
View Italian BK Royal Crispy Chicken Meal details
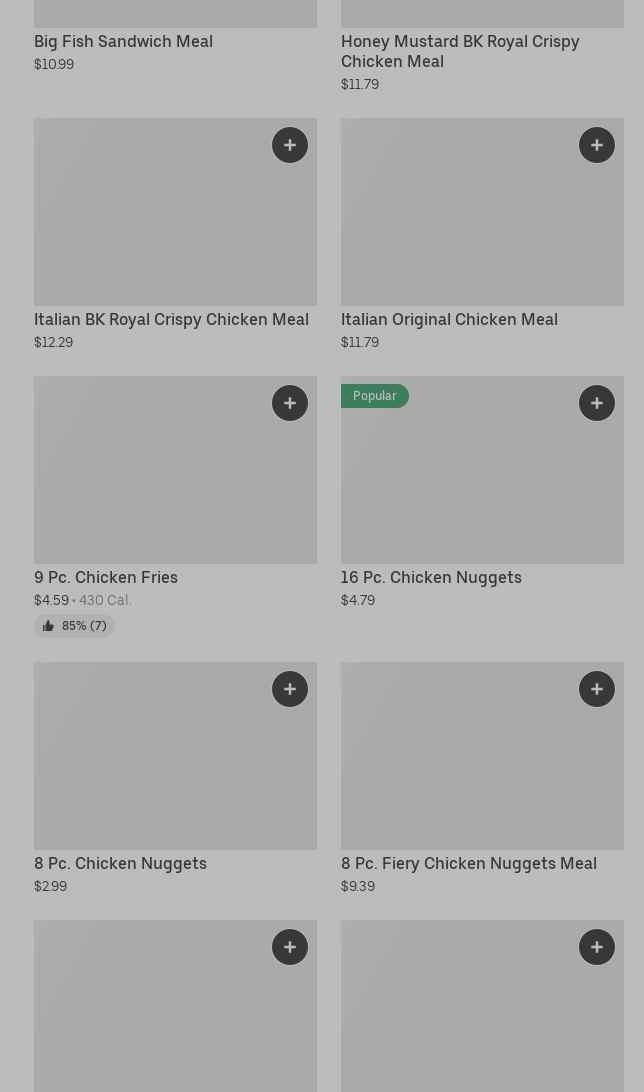click(175, 234)
